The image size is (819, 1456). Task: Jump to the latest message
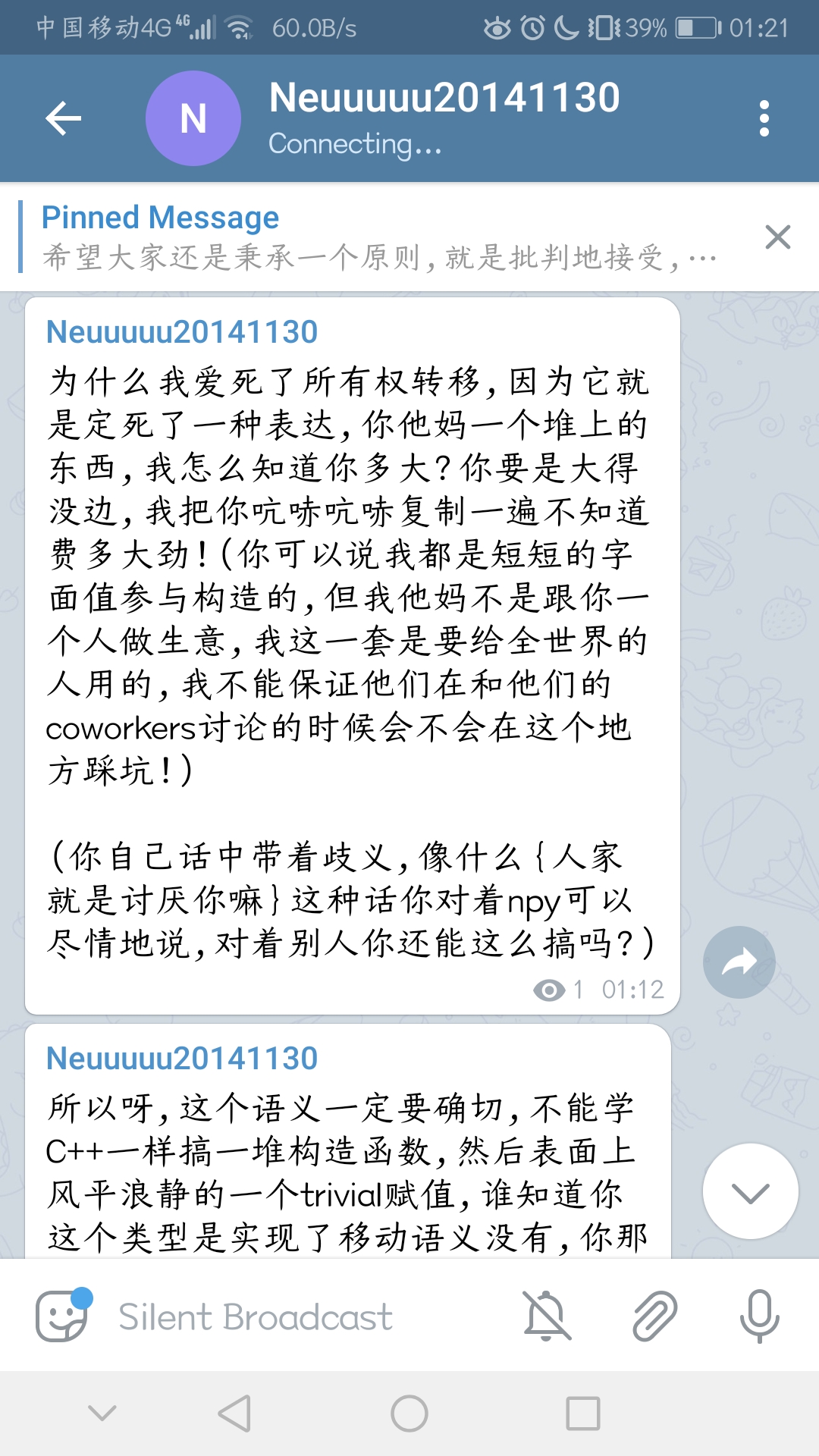pos(750,1191)
